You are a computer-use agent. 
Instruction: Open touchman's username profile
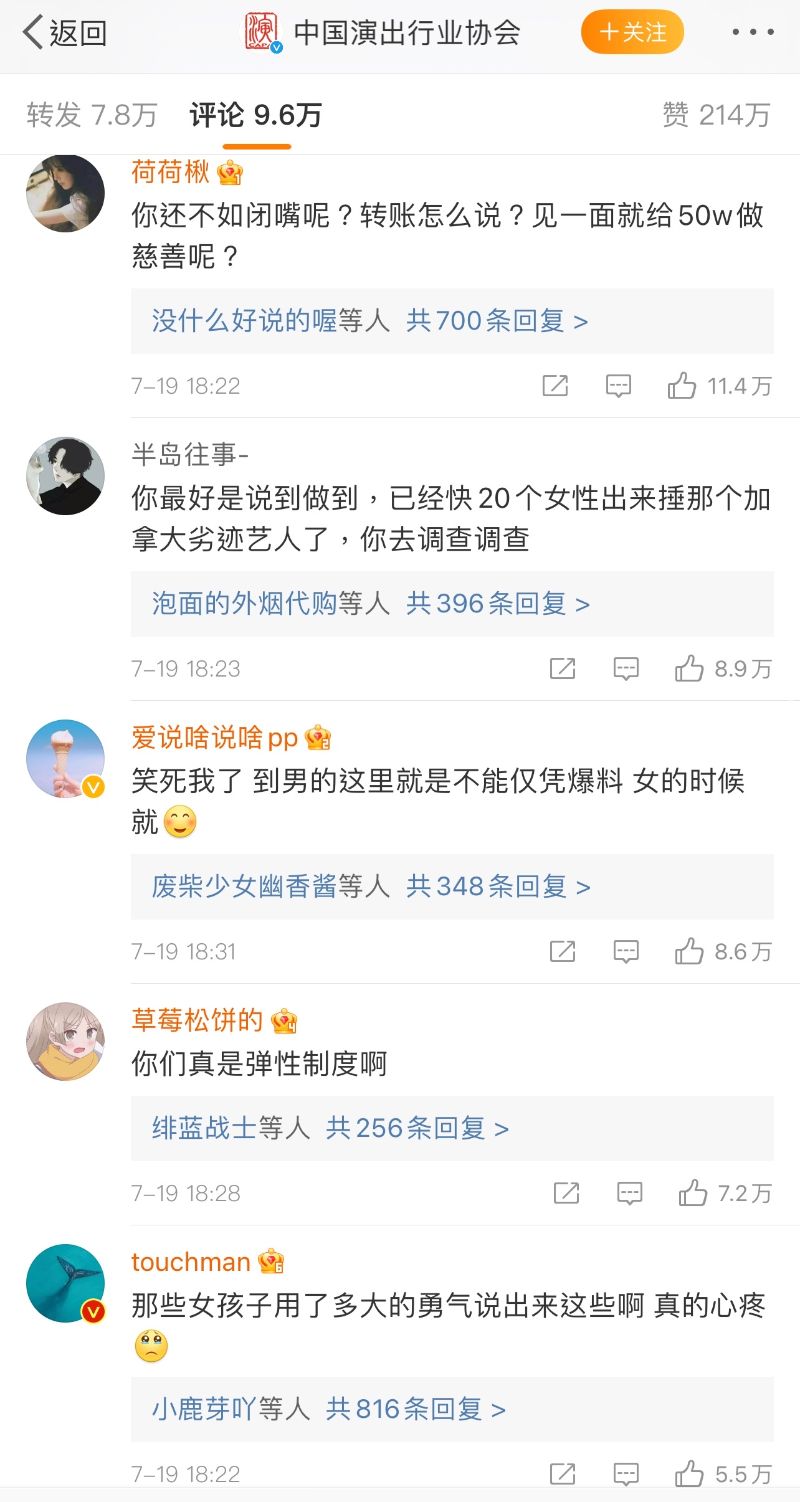pyautogui.click(x=191, y=1262)
